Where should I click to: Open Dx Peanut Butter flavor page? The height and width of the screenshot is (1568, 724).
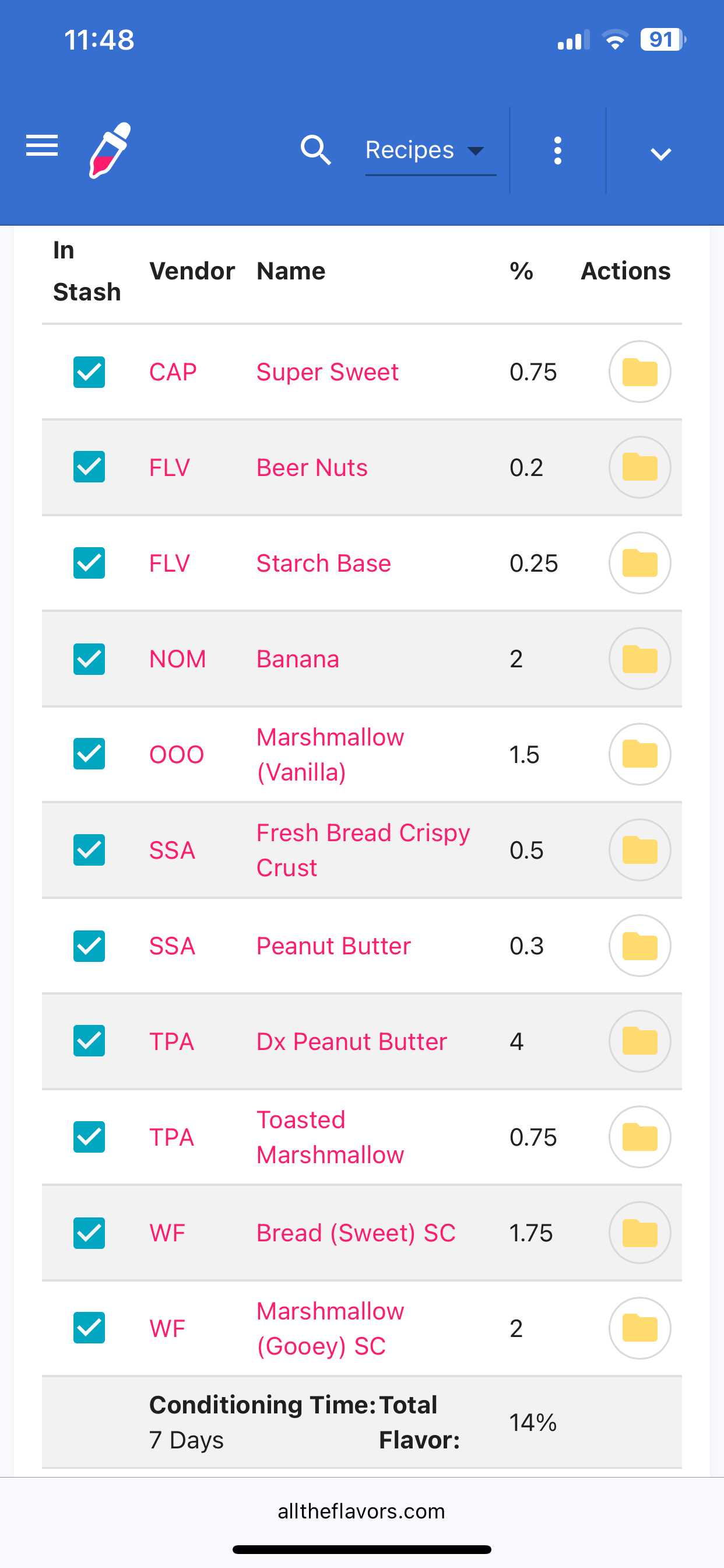point(352,1041)
